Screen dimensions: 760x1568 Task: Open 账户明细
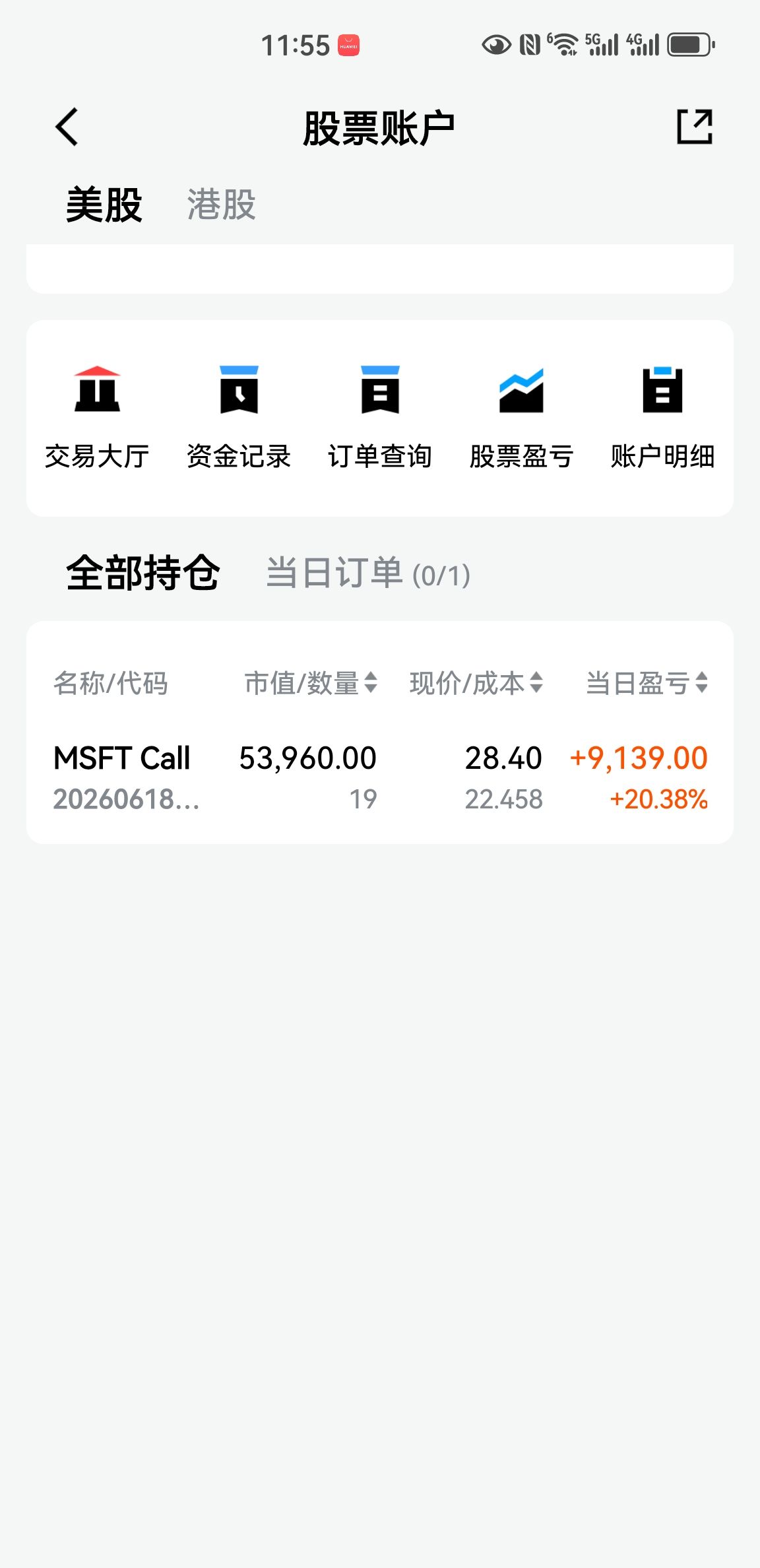[x=662, y=417]
